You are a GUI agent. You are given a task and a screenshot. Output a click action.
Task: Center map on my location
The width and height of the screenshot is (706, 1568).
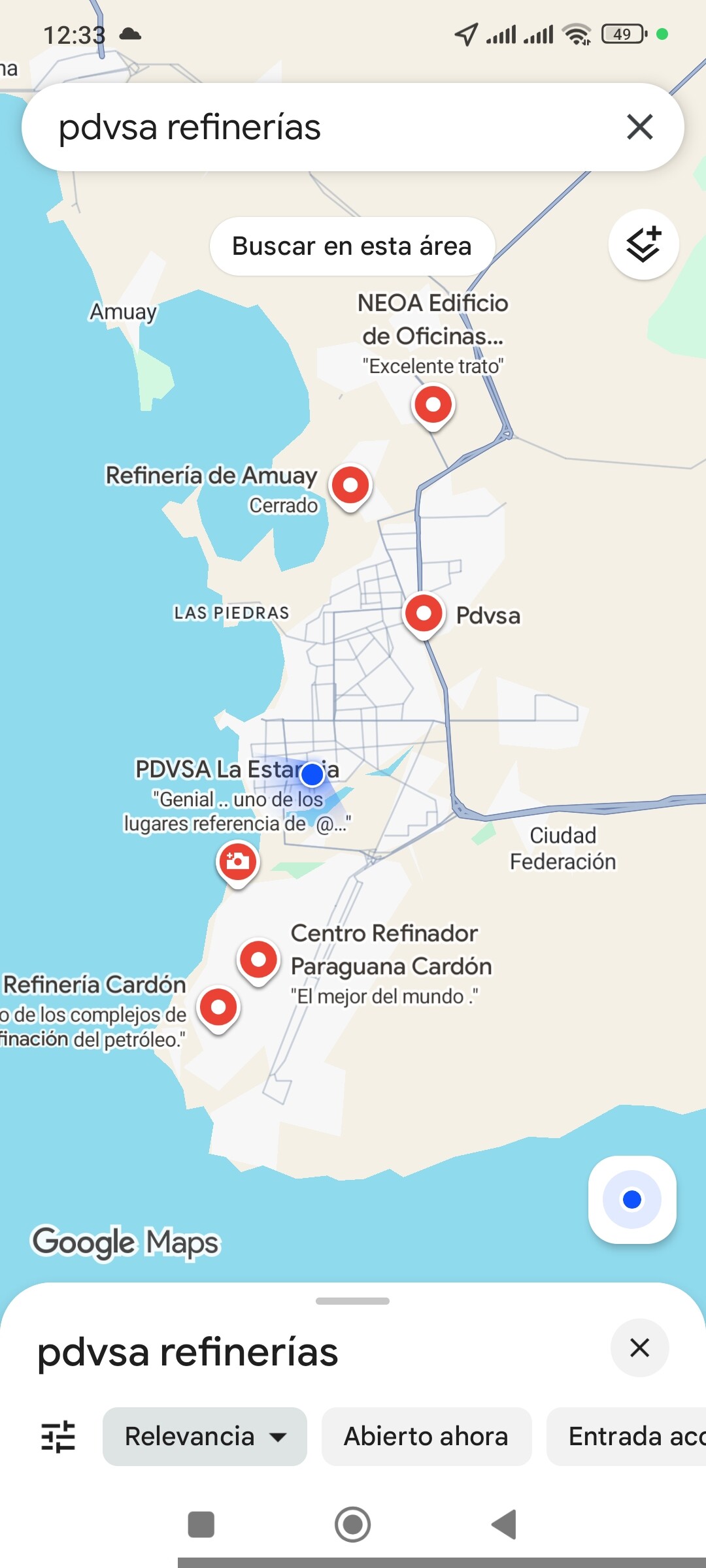(x=631, y=1200)
